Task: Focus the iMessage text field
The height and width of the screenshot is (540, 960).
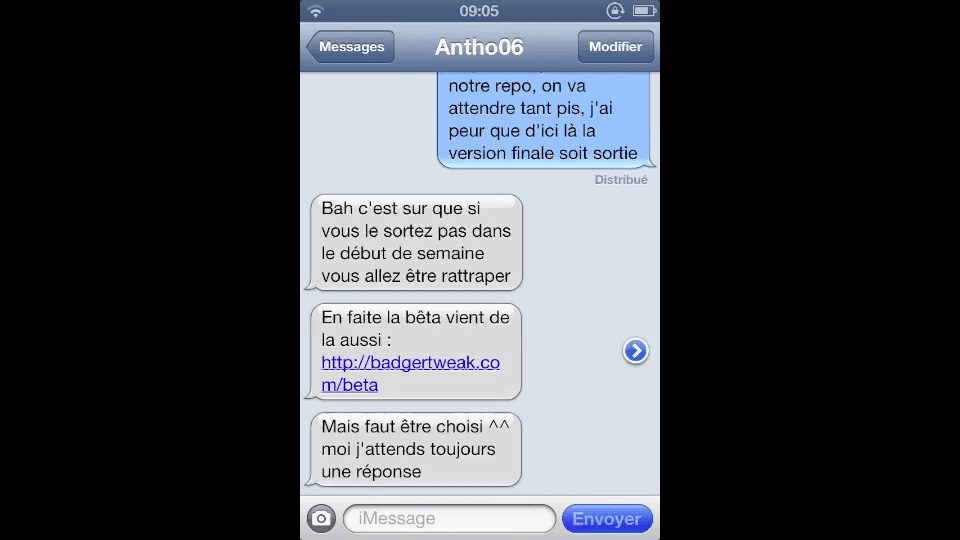Action: (x=449, y=519)
